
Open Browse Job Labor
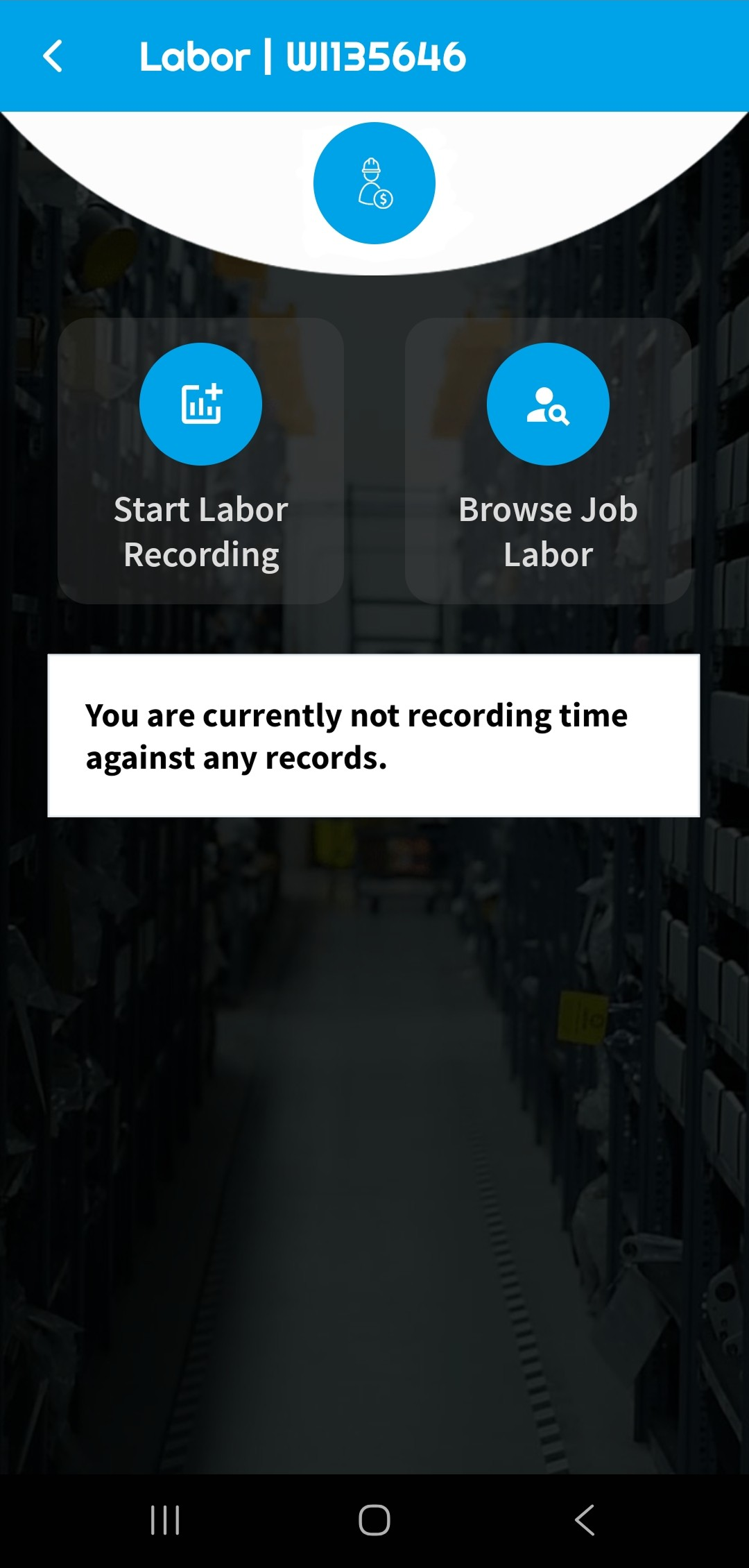[x=547, y=461]
